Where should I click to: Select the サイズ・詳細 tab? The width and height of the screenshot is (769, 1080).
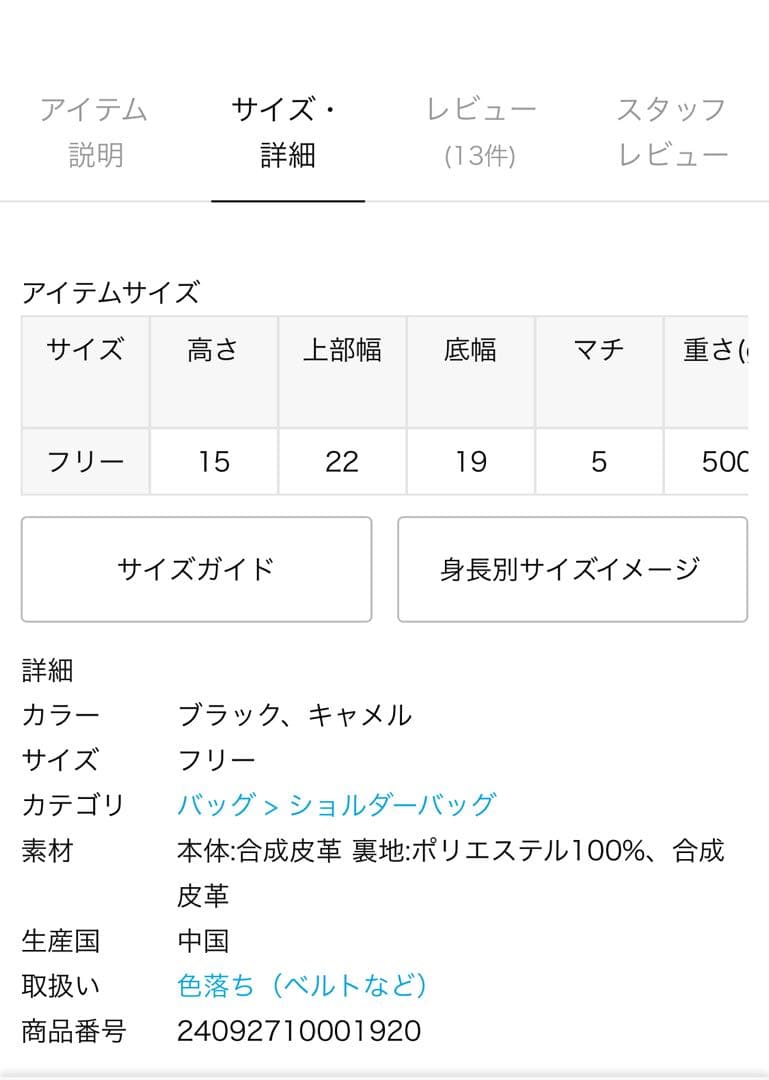pos(287,132)
